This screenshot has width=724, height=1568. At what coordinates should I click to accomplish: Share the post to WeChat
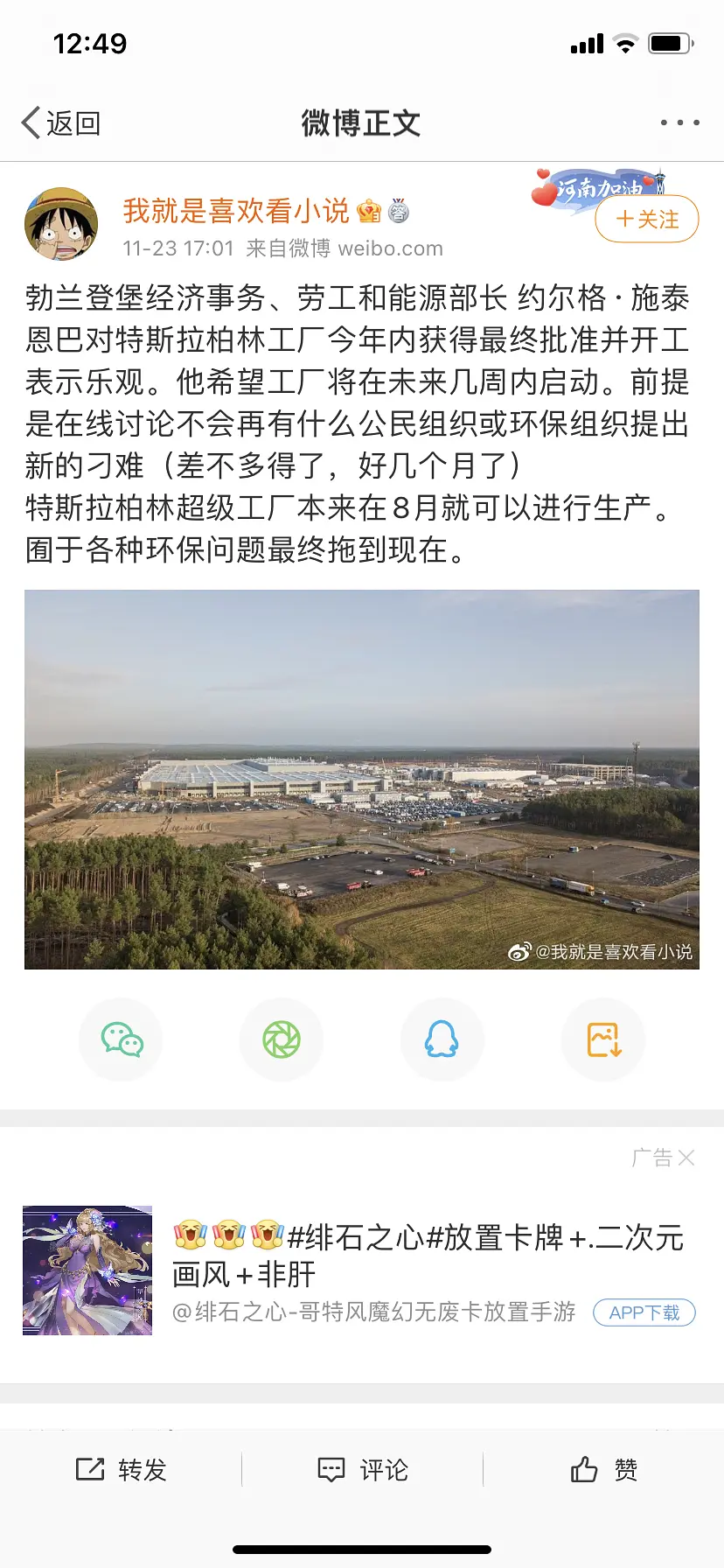pyautogui.click(x=122, y=1039)
